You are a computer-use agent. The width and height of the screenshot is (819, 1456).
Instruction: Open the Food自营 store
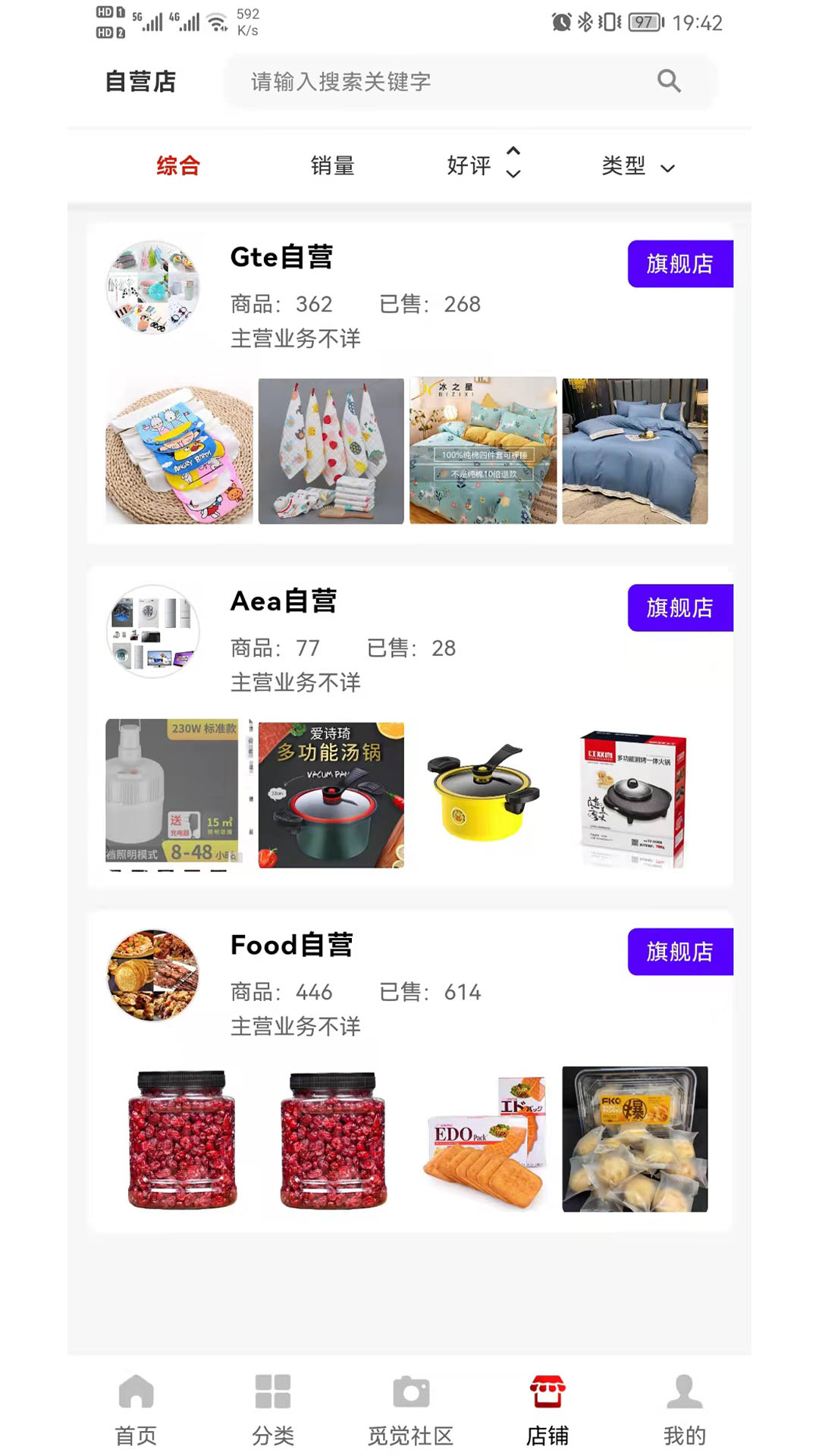tap(291, 946)
